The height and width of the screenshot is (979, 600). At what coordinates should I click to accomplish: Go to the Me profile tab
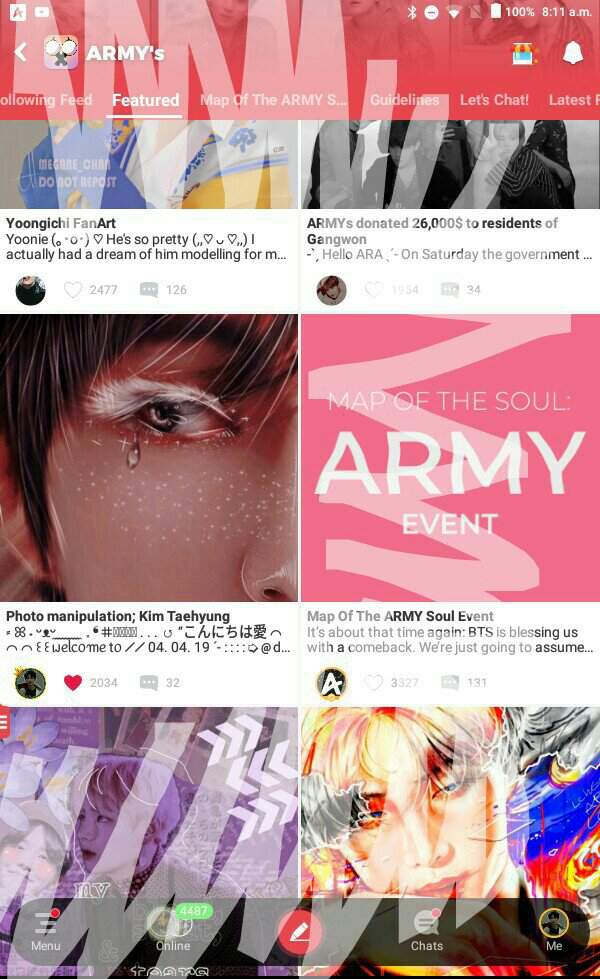tap(553, 930)
